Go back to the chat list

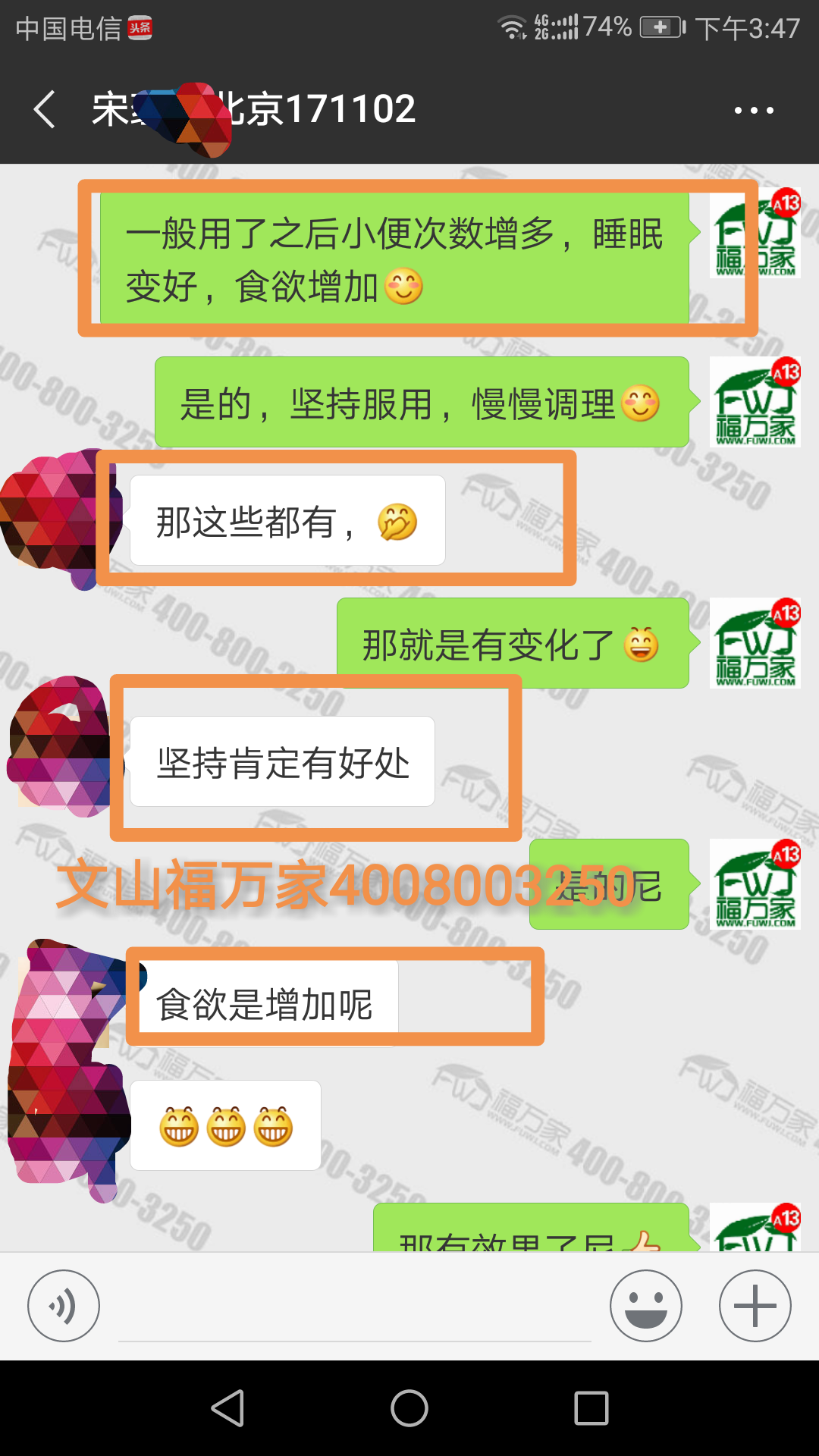coord(45,110)
